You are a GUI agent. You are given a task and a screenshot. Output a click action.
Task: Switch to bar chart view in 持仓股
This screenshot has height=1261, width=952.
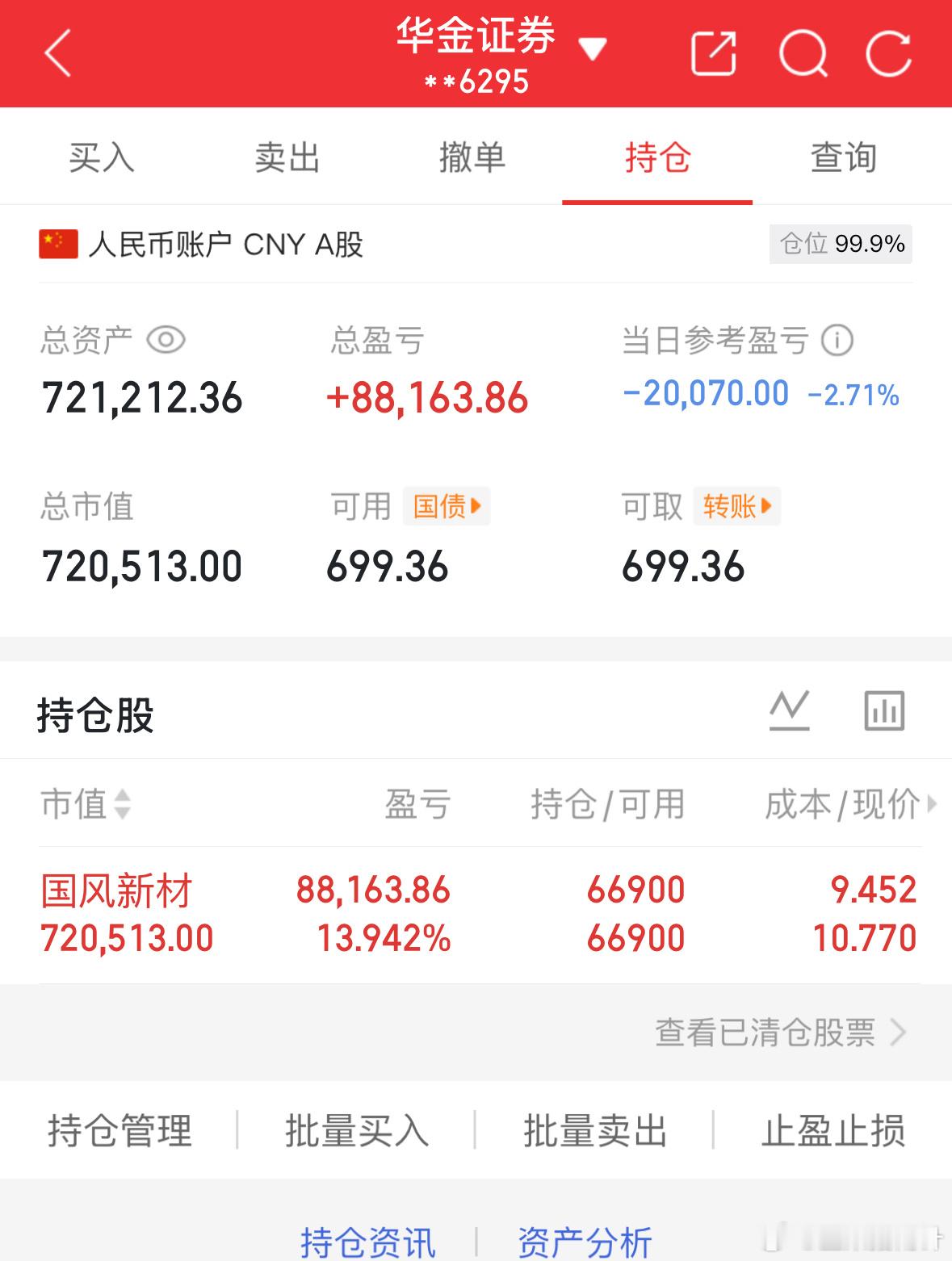coord(886,711)
